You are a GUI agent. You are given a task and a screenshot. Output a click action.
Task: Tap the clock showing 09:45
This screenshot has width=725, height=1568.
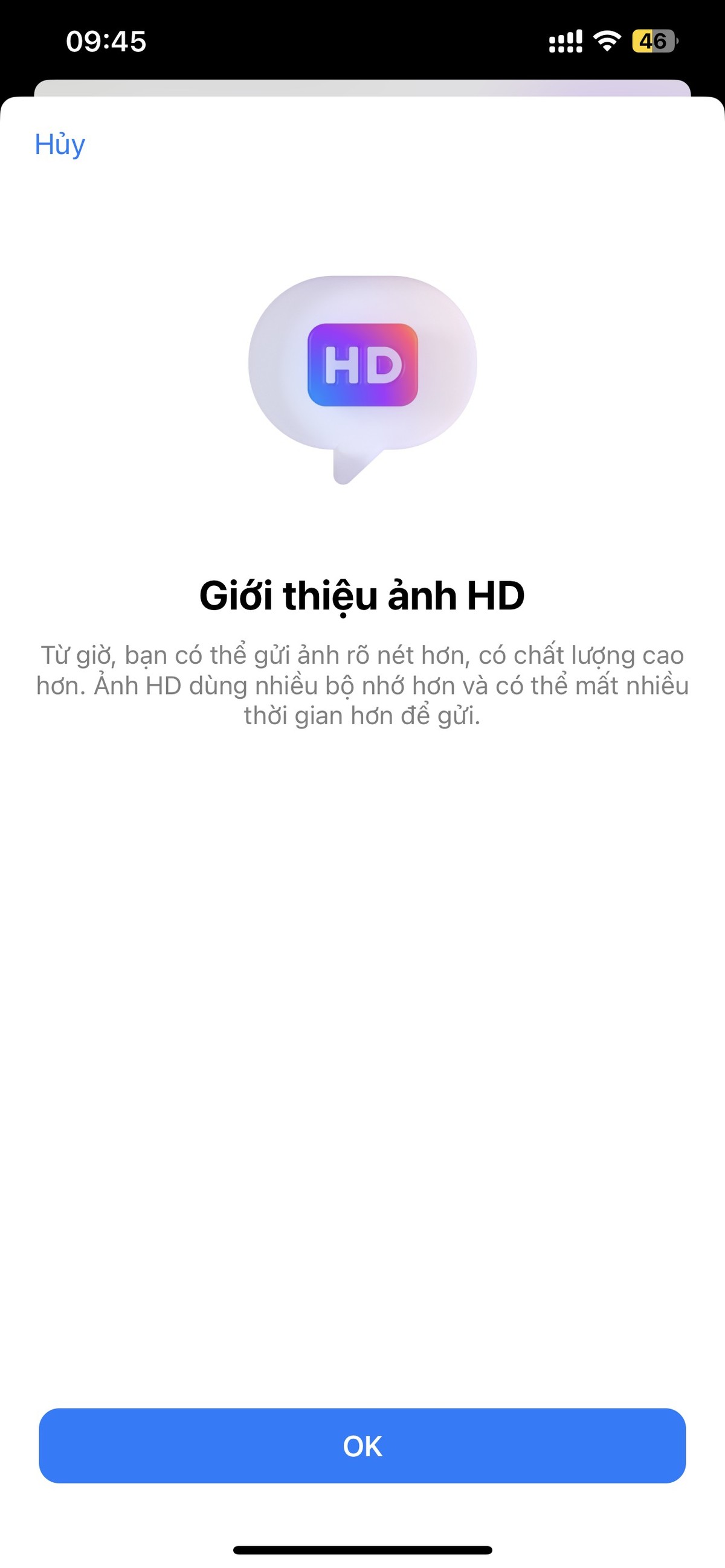click(105, 40)
